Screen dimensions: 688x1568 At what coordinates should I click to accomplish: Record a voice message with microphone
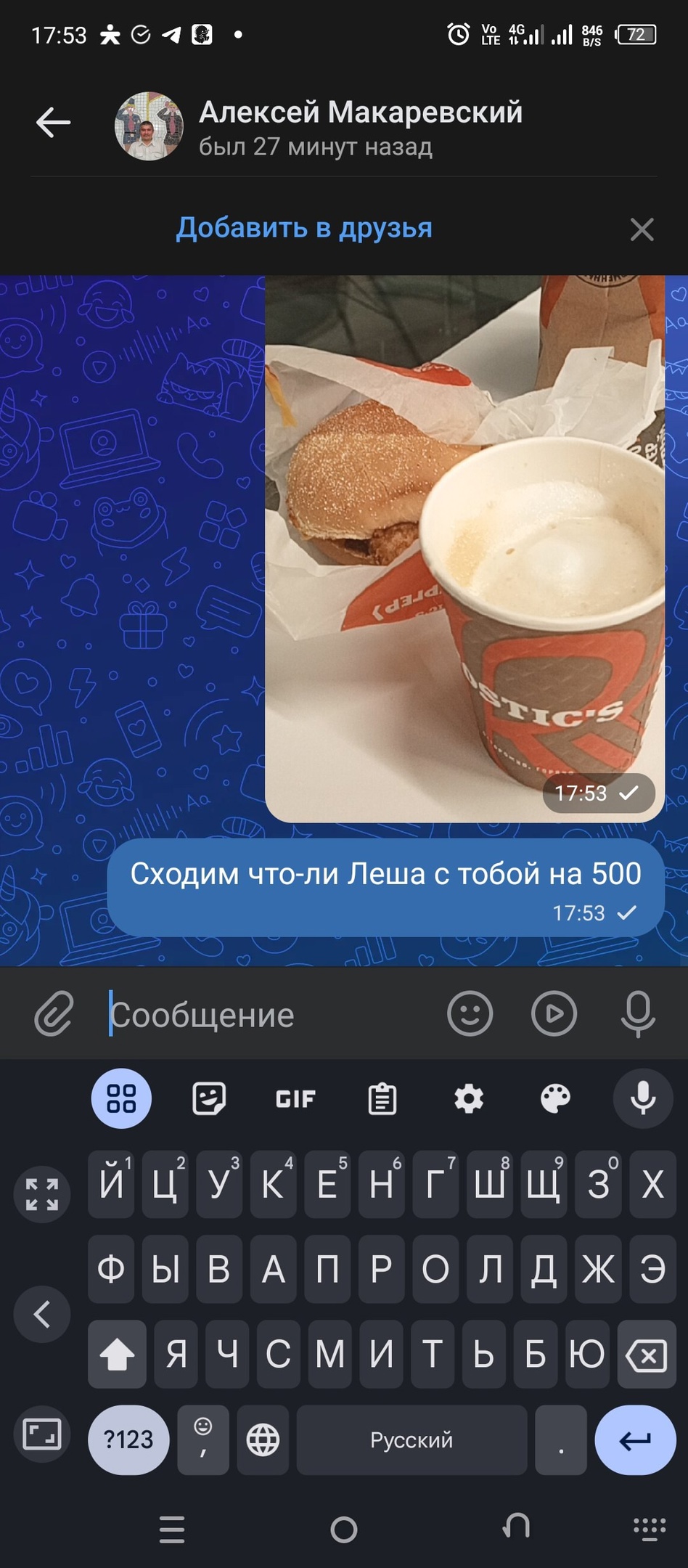(x=639, y=1014)
